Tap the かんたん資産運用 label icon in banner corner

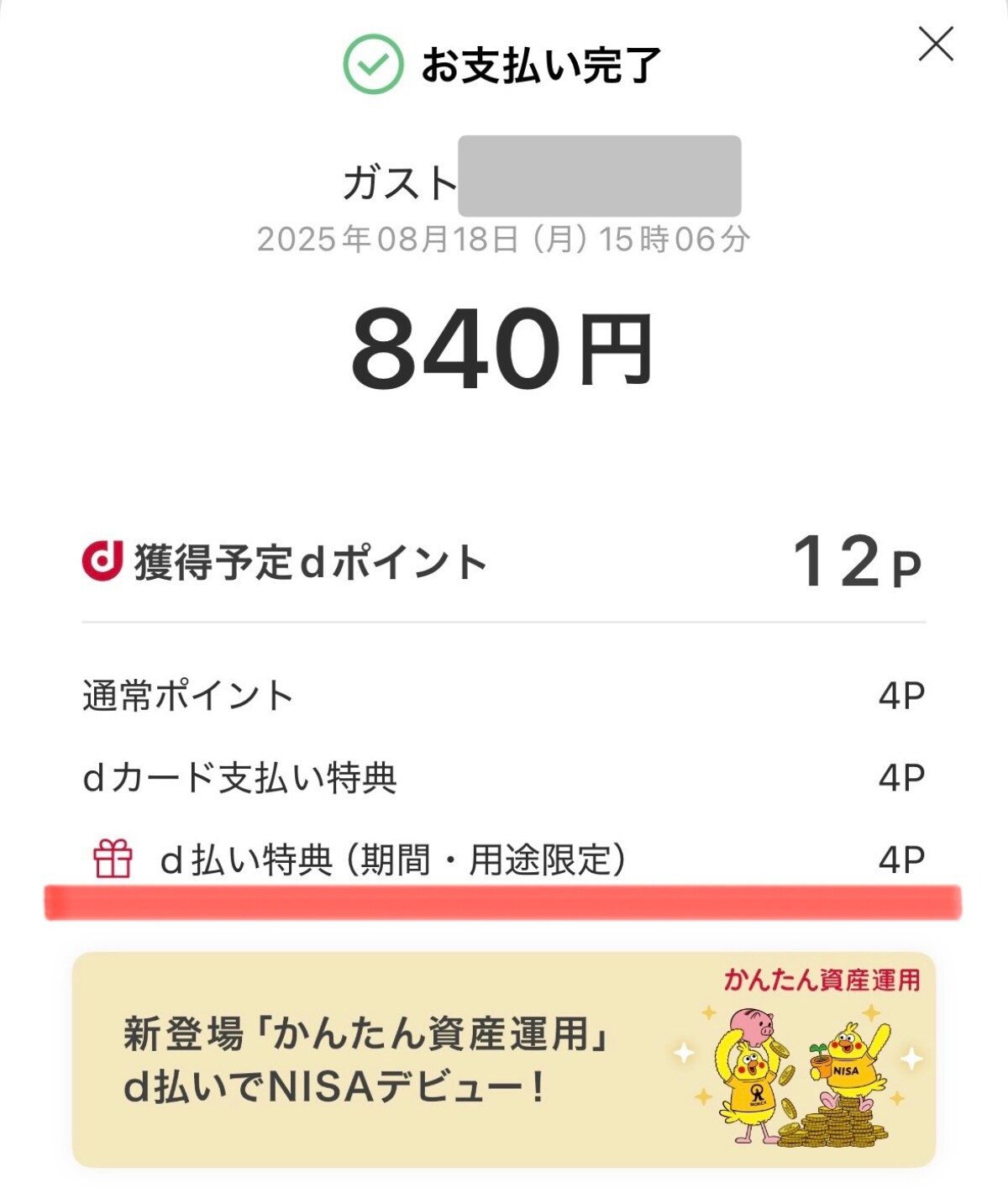point(823,979)
